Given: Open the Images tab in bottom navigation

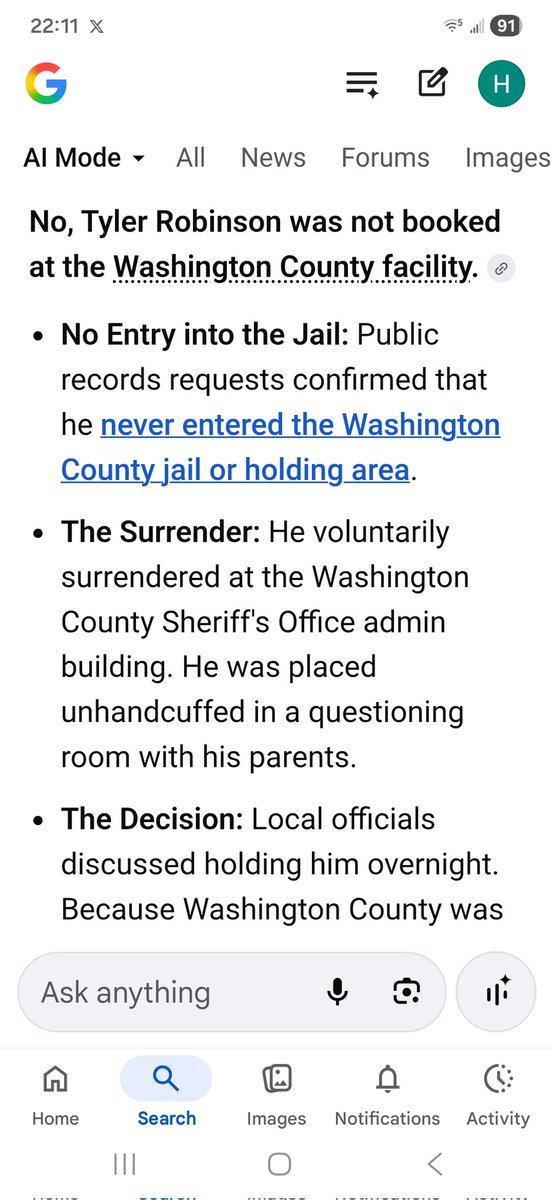Looking at the screenshot, I should [276, 1096].
